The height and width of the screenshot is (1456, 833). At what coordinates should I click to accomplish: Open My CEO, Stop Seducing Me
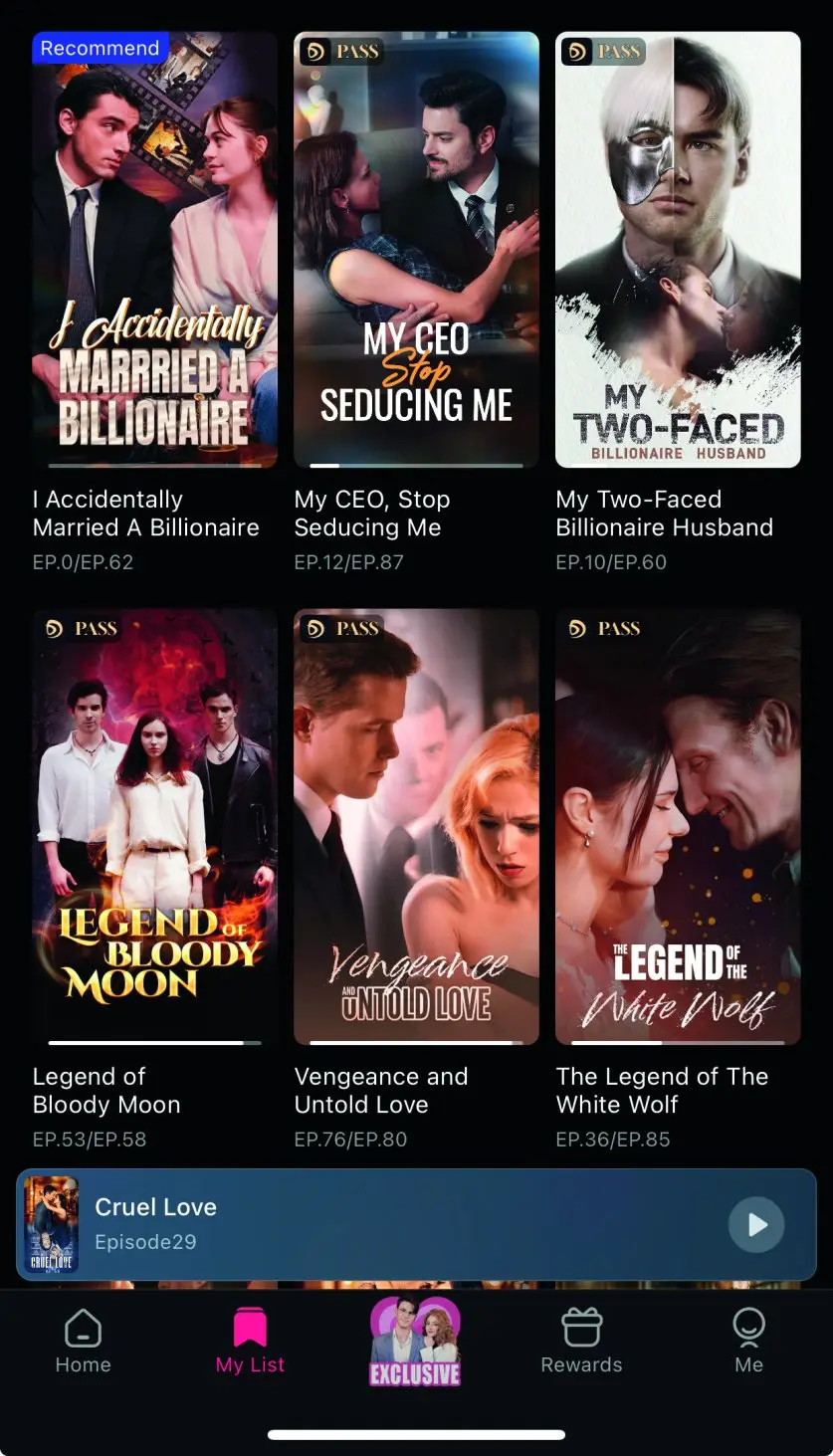pos(416,249)
